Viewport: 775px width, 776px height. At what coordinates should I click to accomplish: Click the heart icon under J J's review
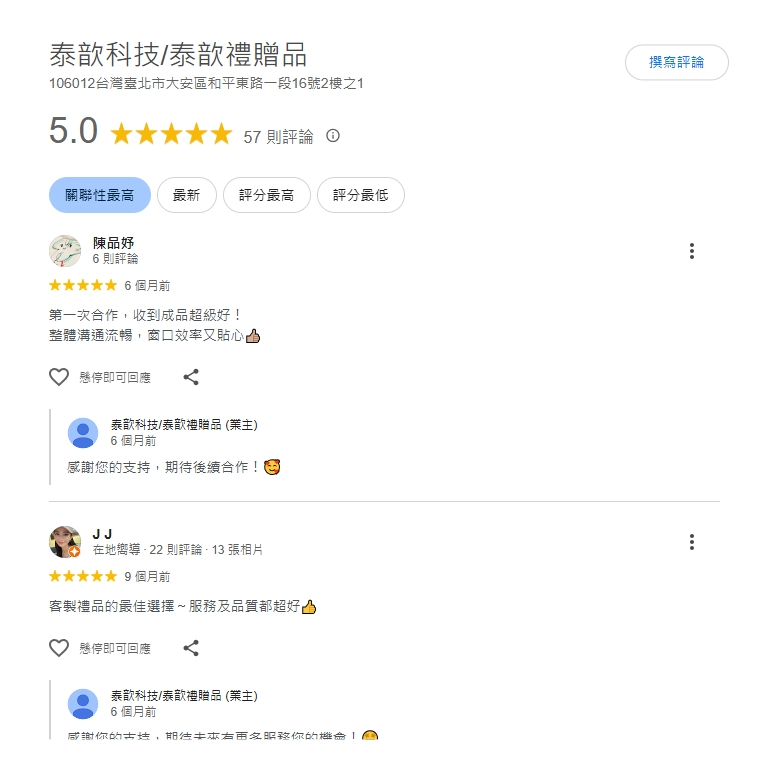pos(57,648)
